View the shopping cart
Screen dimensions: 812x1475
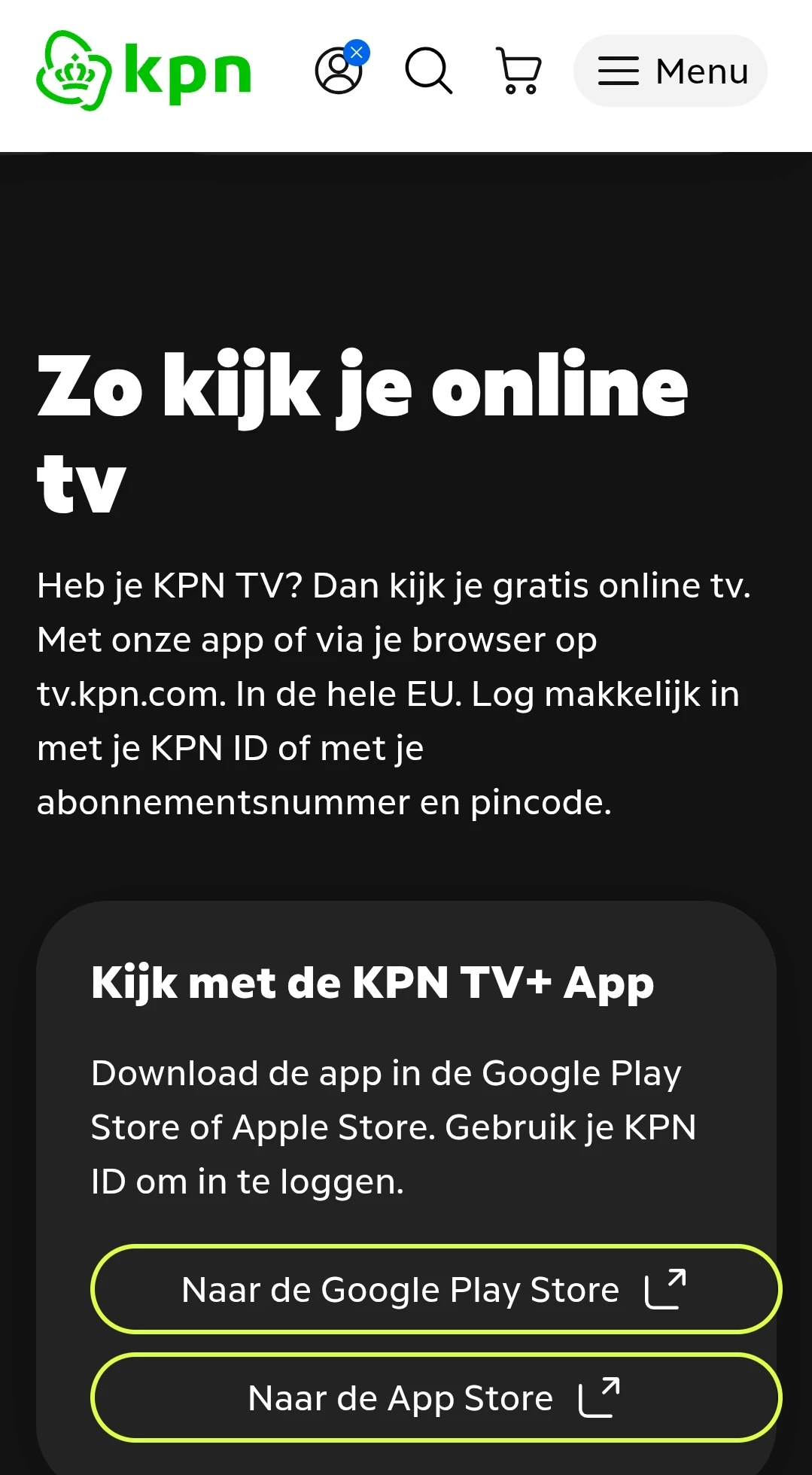[x=519, y=71]
